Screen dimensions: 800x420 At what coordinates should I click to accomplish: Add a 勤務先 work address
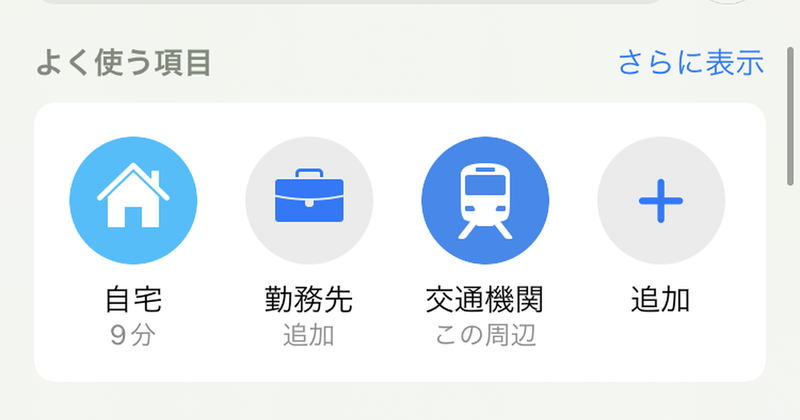click(309, 201)
